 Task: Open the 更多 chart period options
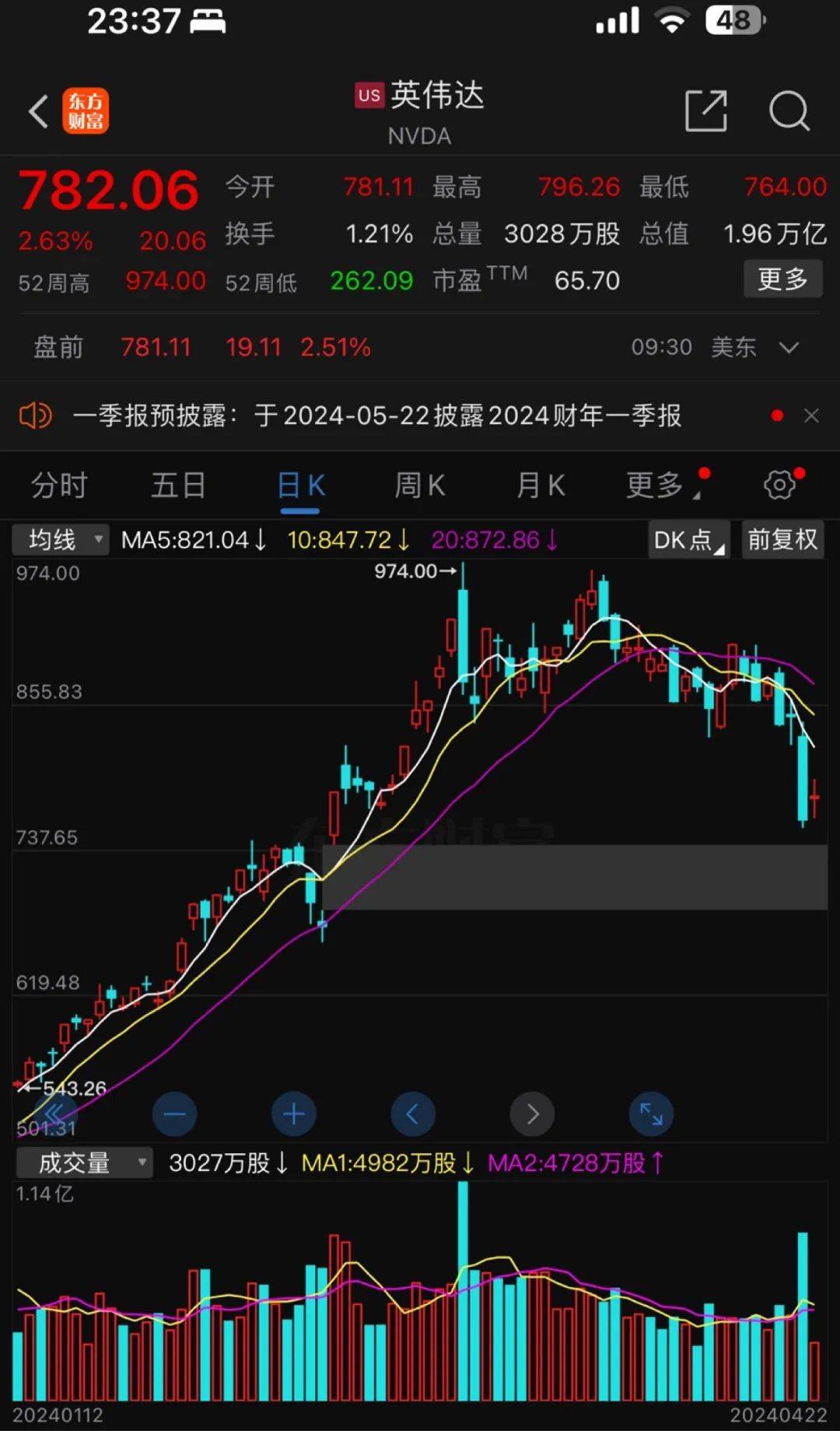click(657, 486)
